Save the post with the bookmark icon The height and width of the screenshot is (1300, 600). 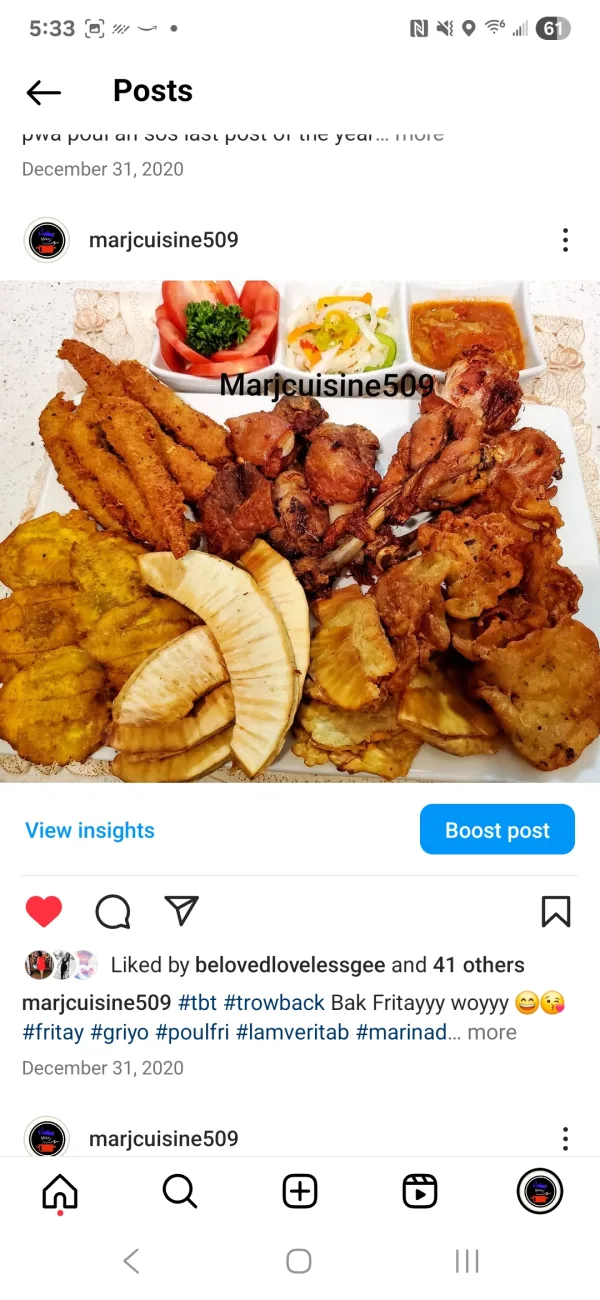555,911
